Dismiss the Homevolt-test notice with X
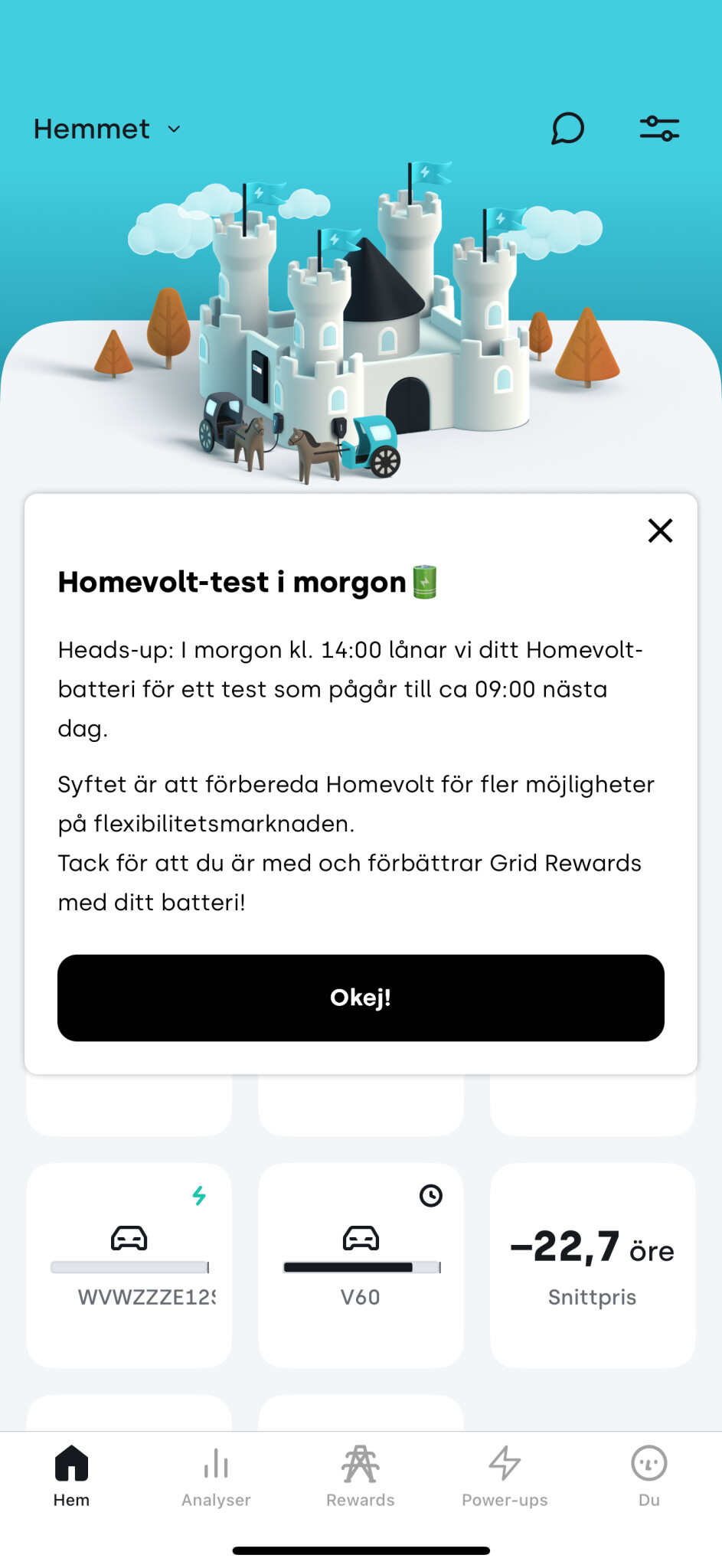The image size is (722, 1568). pyautogui.click(x=660, y=531)
